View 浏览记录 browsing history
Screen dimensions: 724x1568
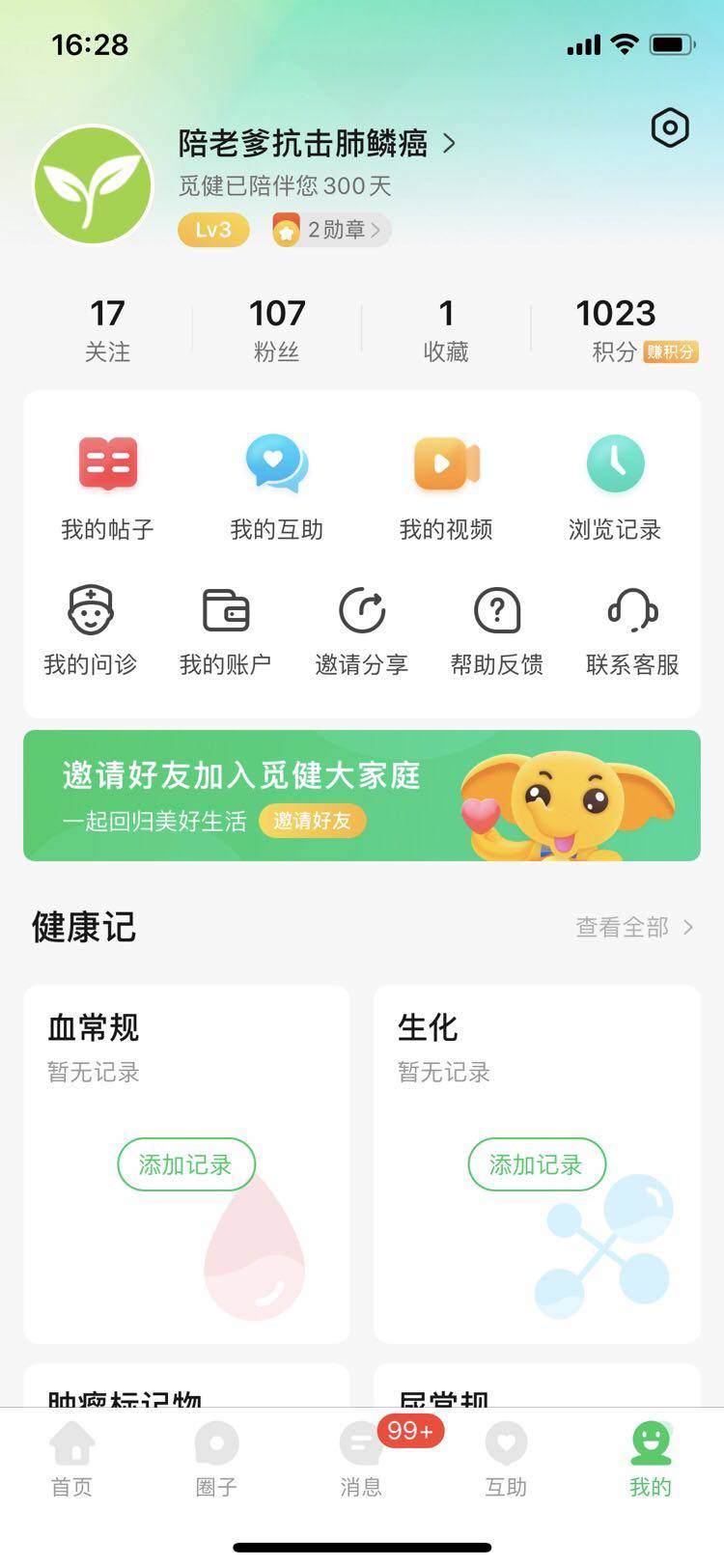(x=615, y=488)
